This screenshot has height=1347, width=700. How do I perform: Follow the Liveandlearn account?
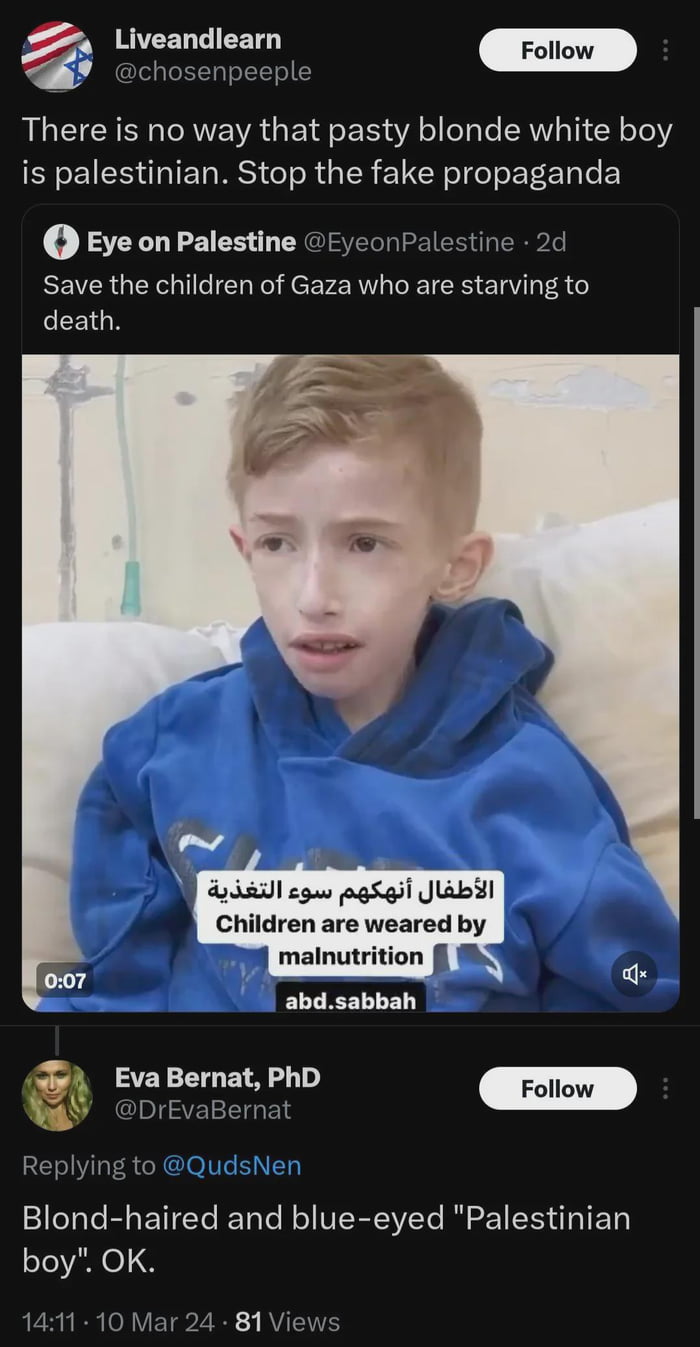coord(558,50)
